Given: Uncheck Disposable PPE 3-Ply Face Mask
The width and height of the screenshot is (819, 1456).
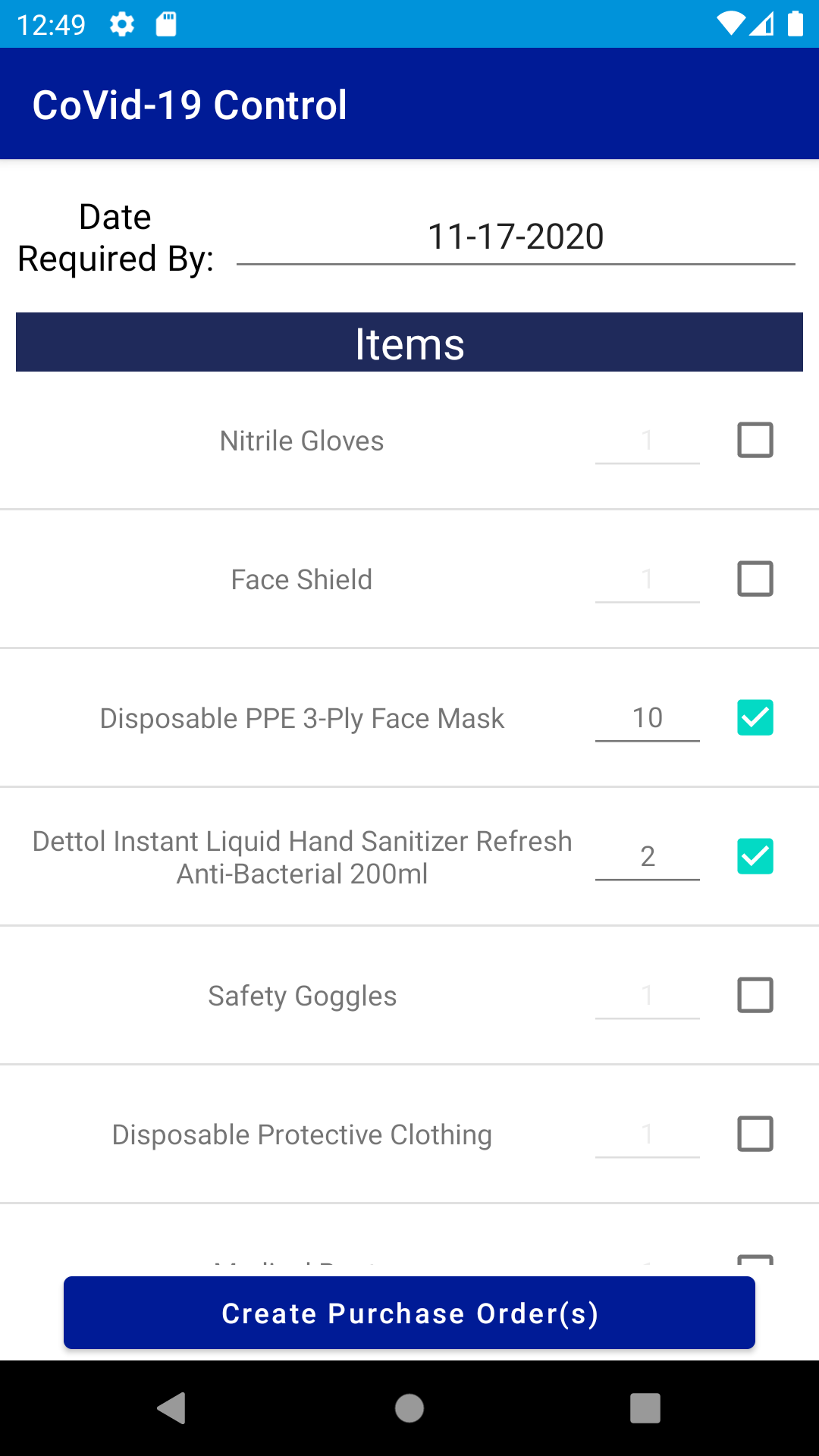Looking at the screenshot, I should tap(755, 717).
